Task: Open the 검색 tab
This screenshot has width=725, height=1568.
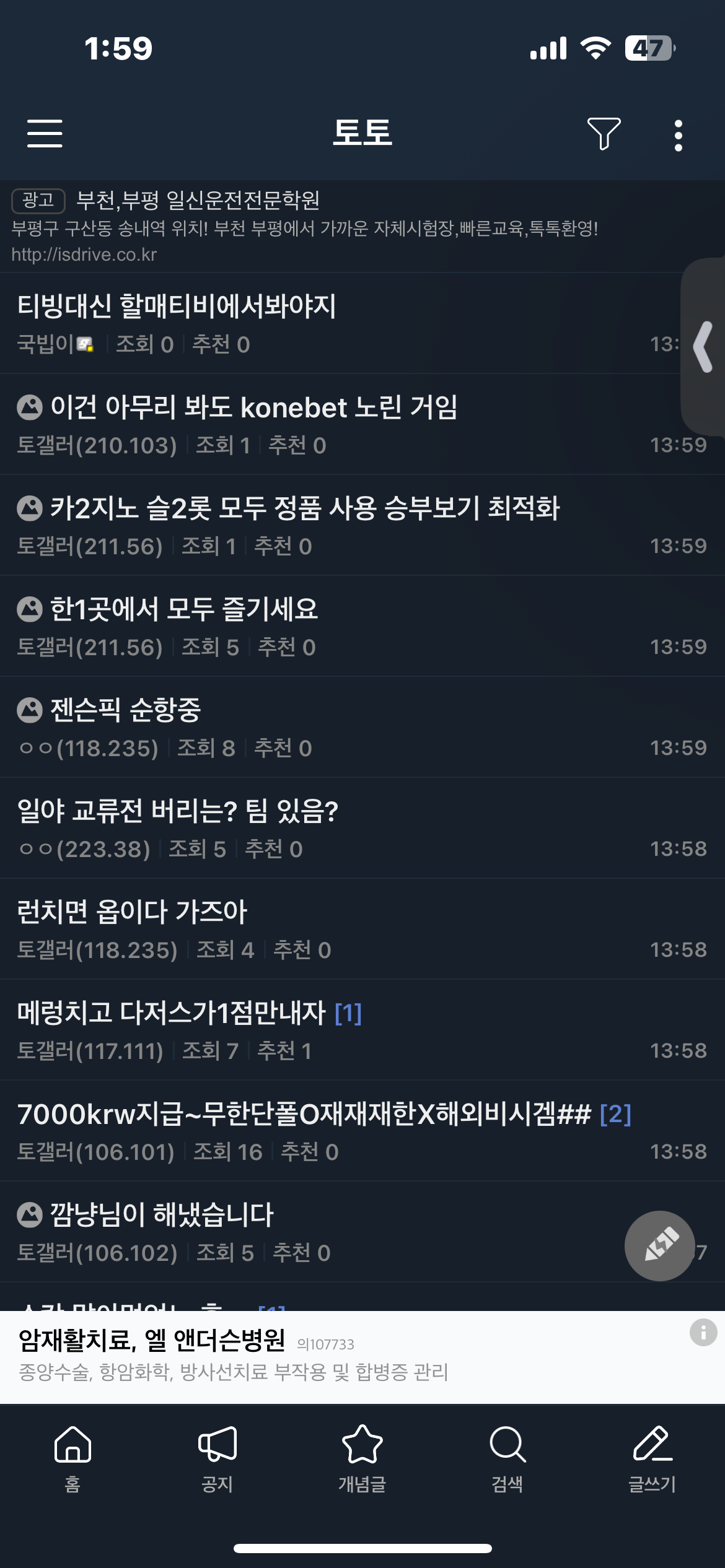Action: click(x=507, y=1458)
